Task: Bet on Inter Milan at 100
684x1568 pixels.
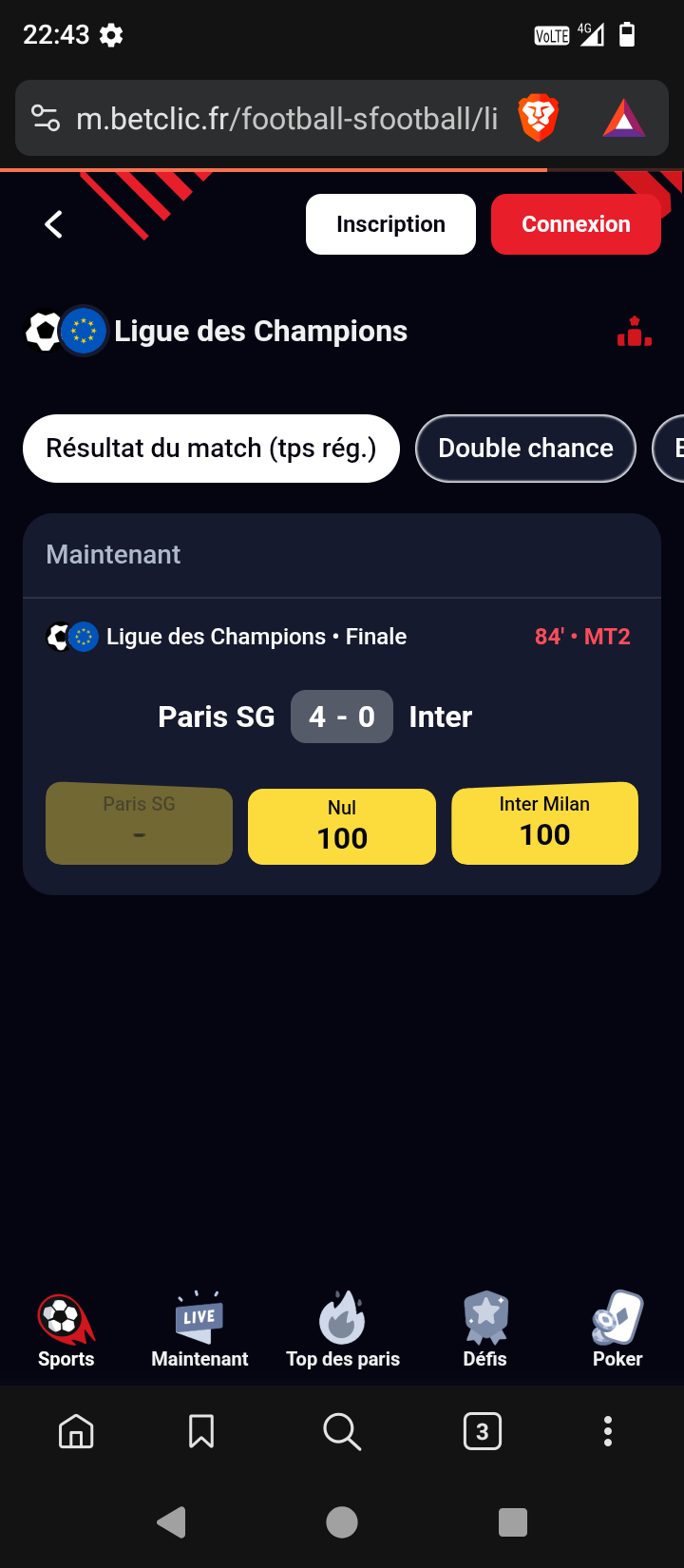Action: tap(544, 823)
